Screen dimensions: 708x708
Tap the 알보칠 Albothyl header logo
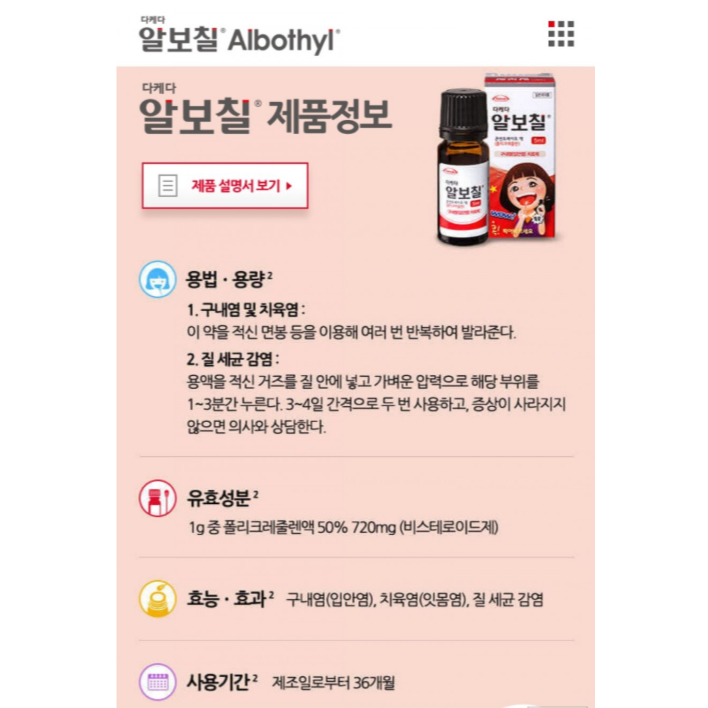pos(239,35)
